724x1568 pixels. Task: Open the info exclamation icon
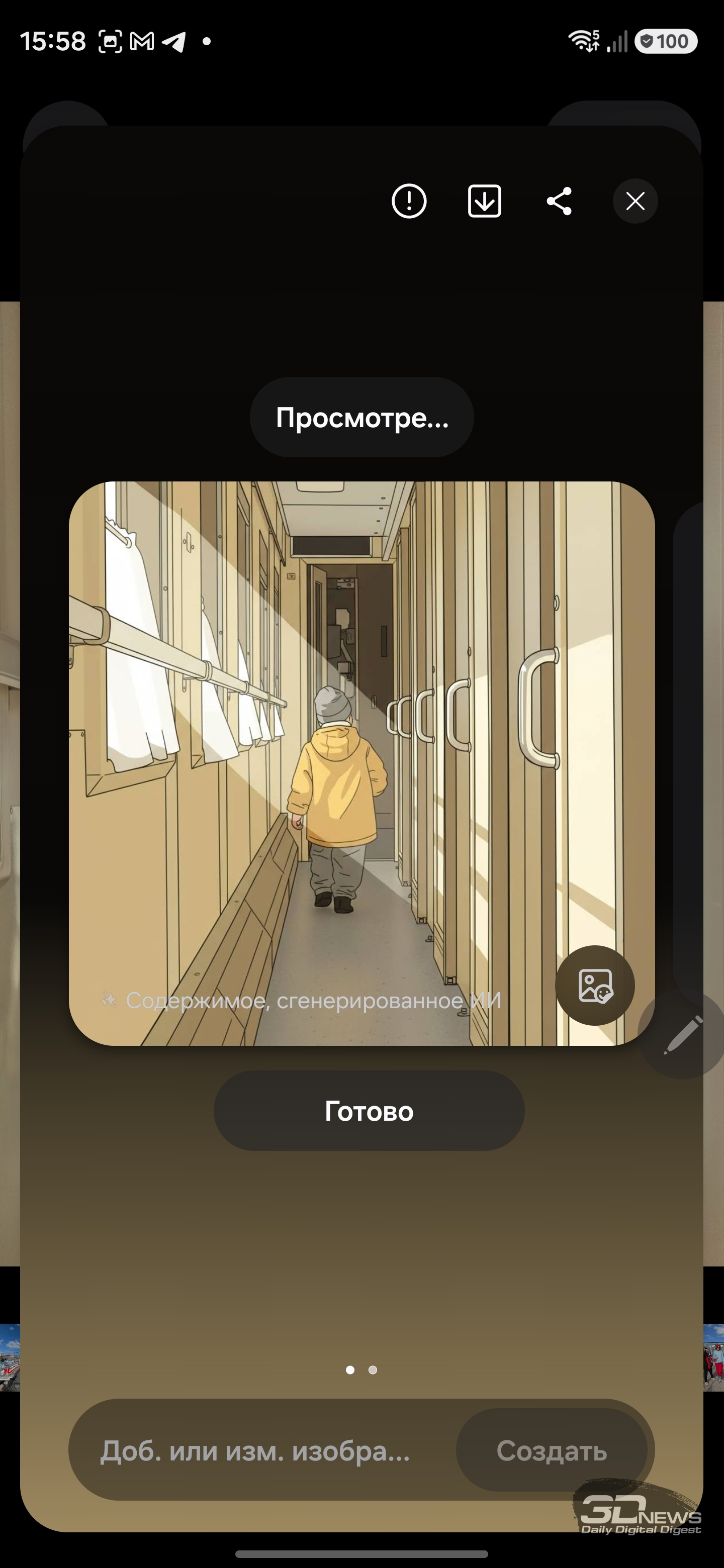409,201
